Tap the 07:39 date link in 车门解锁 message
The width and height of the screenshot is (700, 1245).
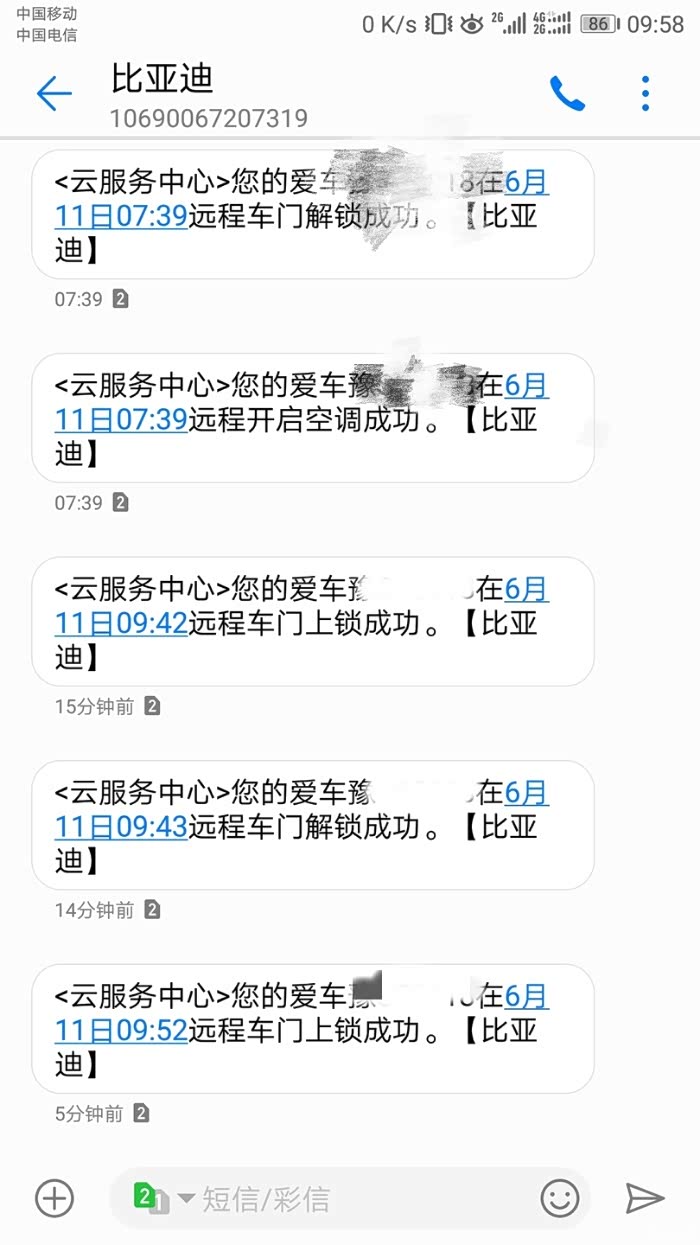pyautogui.click(x=121, y=216)
